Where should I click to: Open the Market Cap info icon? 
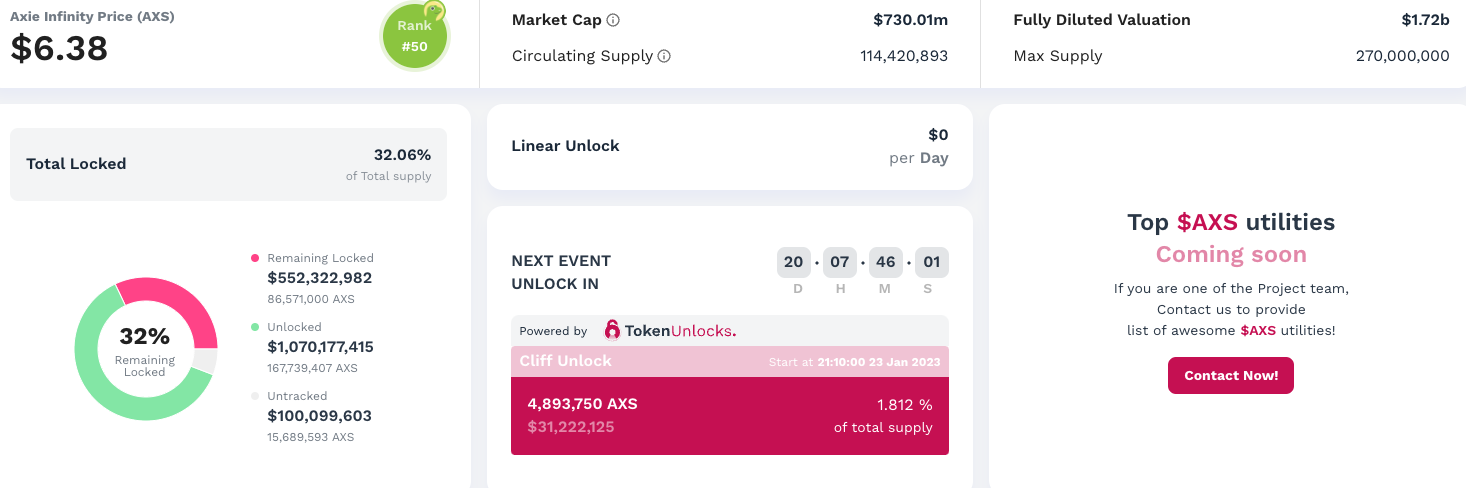point(613,20)
